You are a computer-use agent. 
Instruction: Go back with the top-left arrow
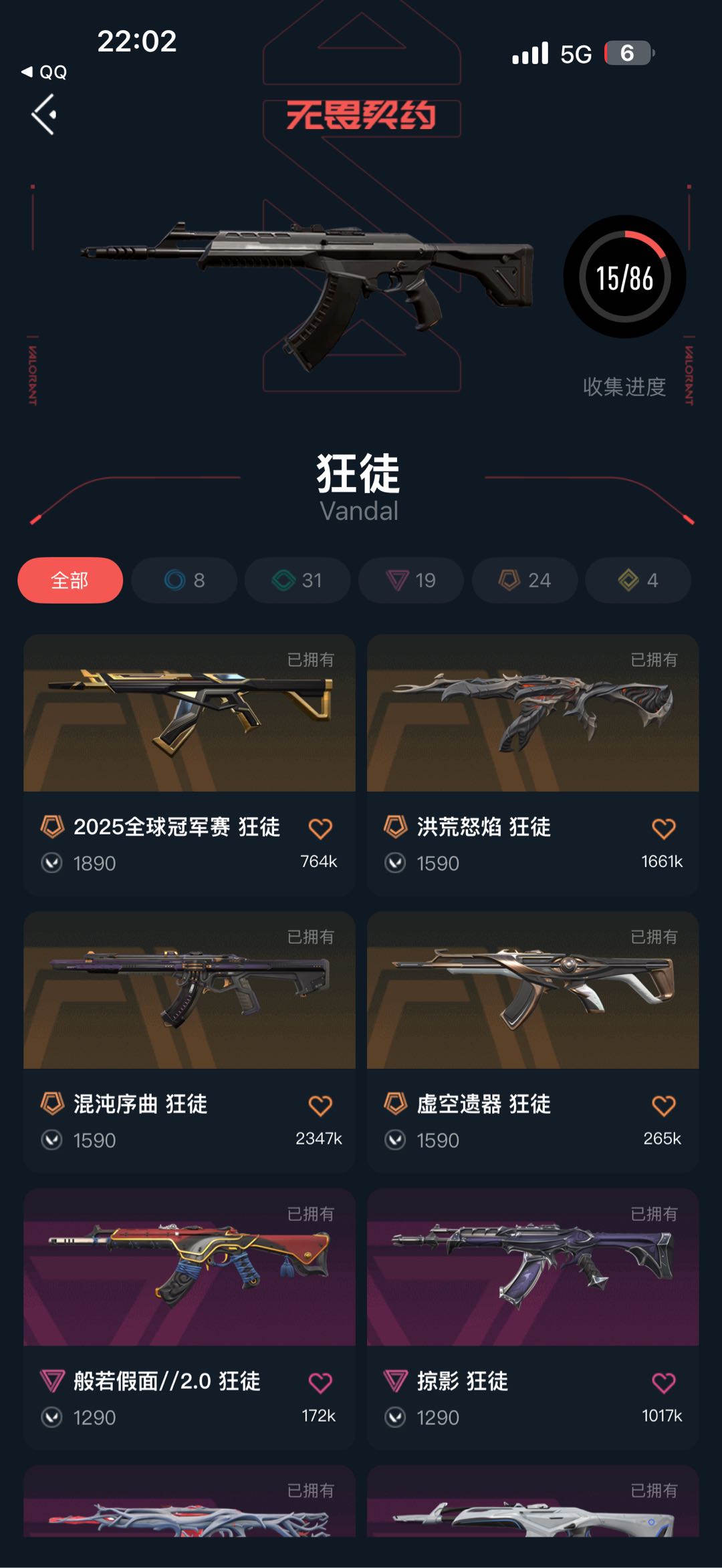coord(44,114)
